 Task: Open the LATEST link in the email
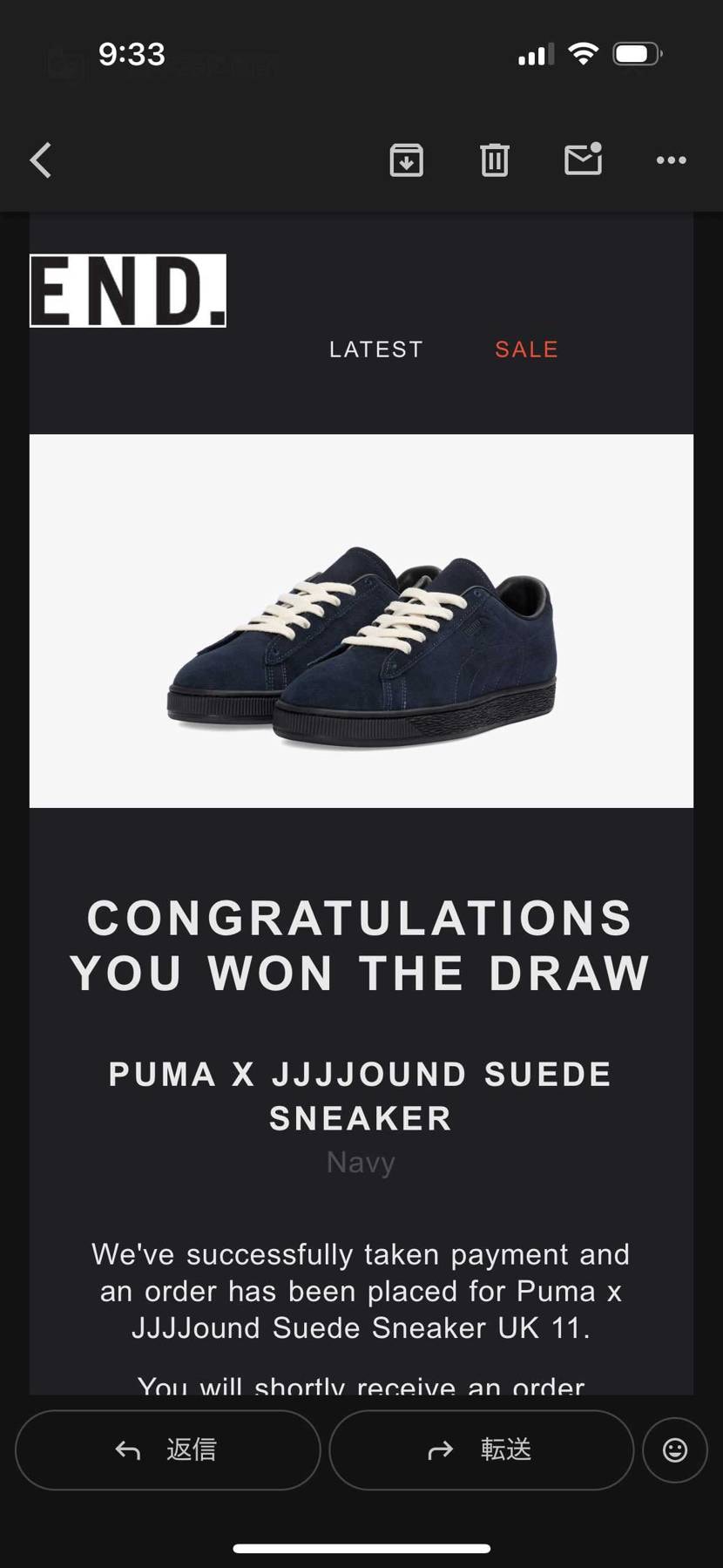pos(376,350)
